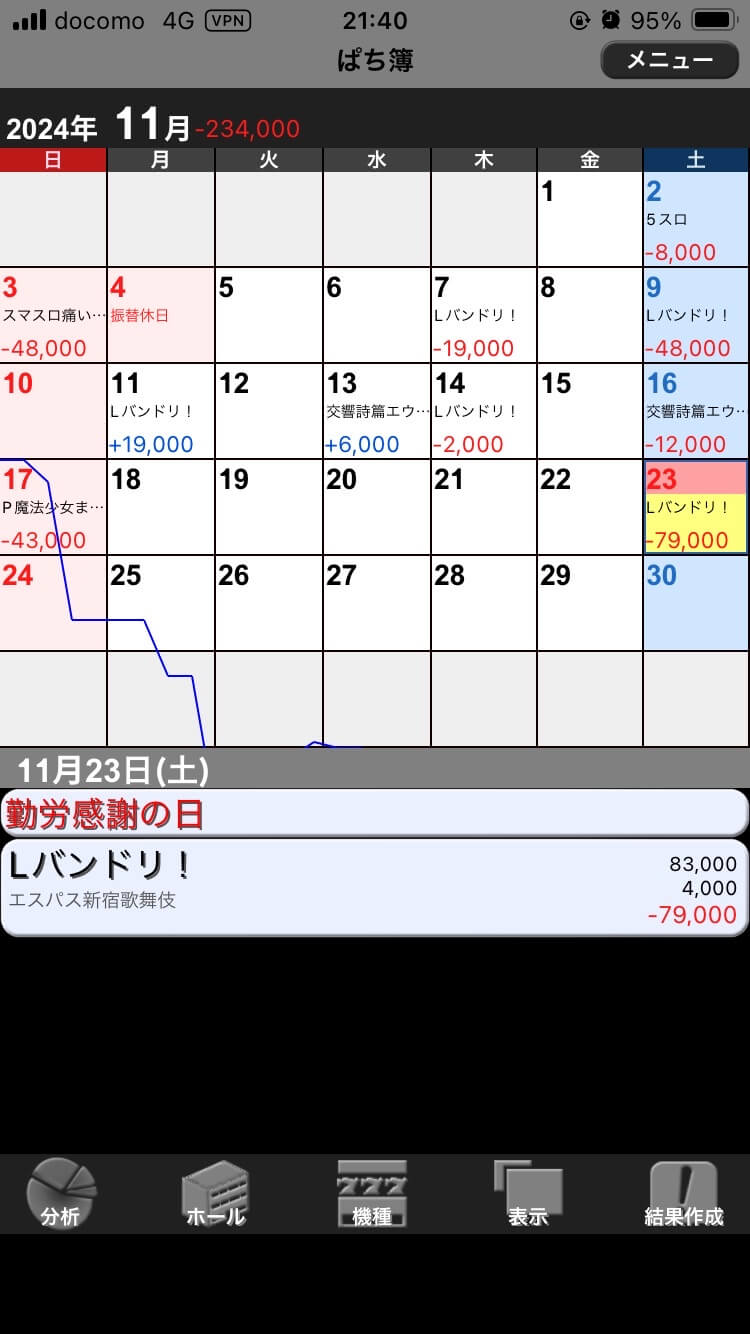
Task: Select November 3 with スマスロ record
Action: click(53, 315)
